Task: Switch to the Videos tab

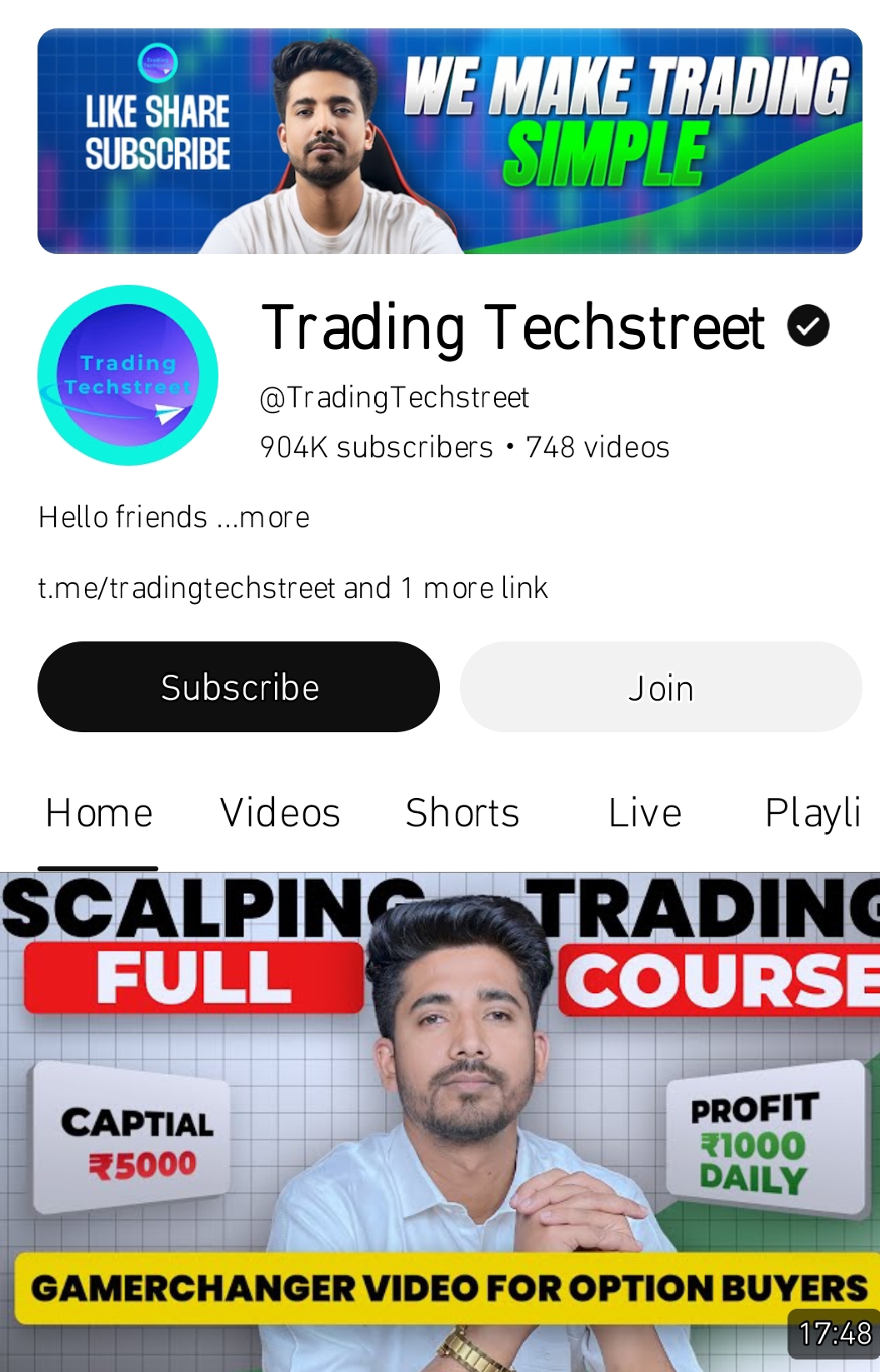Action: point(280,811)
